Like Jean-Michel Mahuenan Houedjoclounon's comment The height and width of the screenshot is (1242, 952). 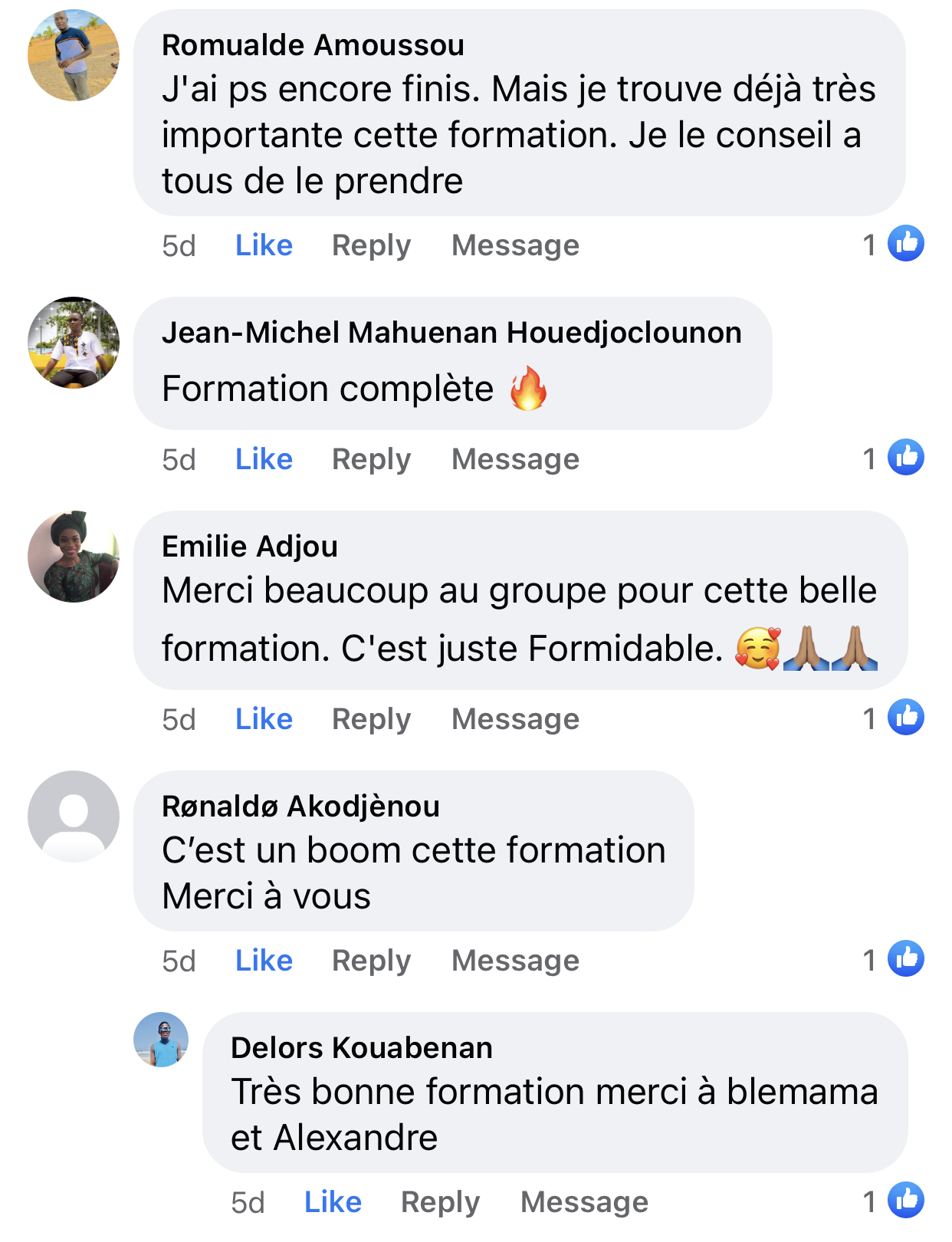point(264,459)
